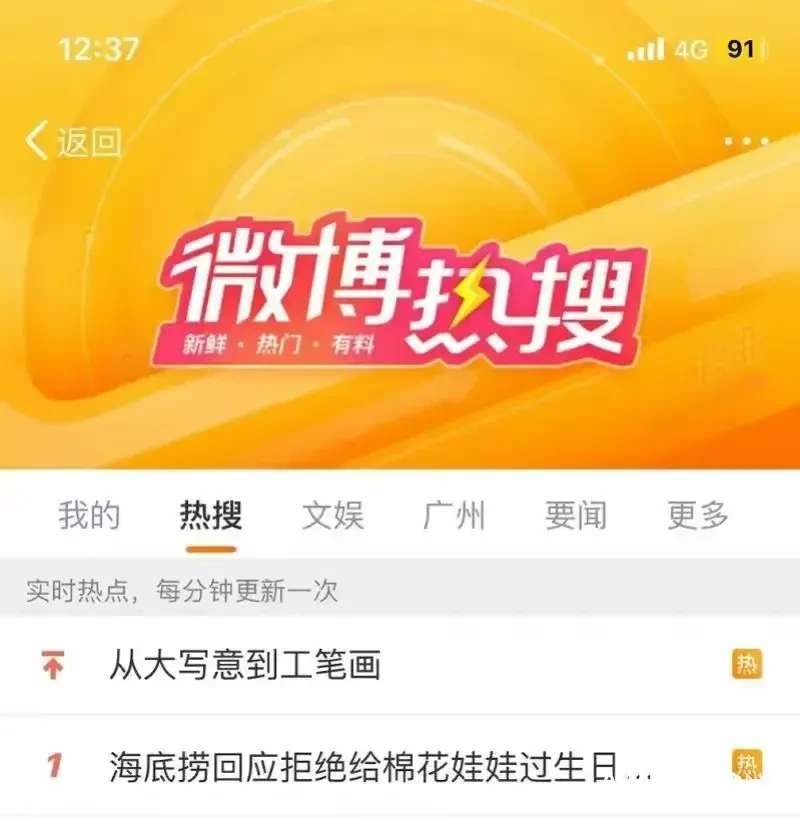Switch to the 要闻 tab
This screenshot has height=818, width=800.
(x=575, y=516)
